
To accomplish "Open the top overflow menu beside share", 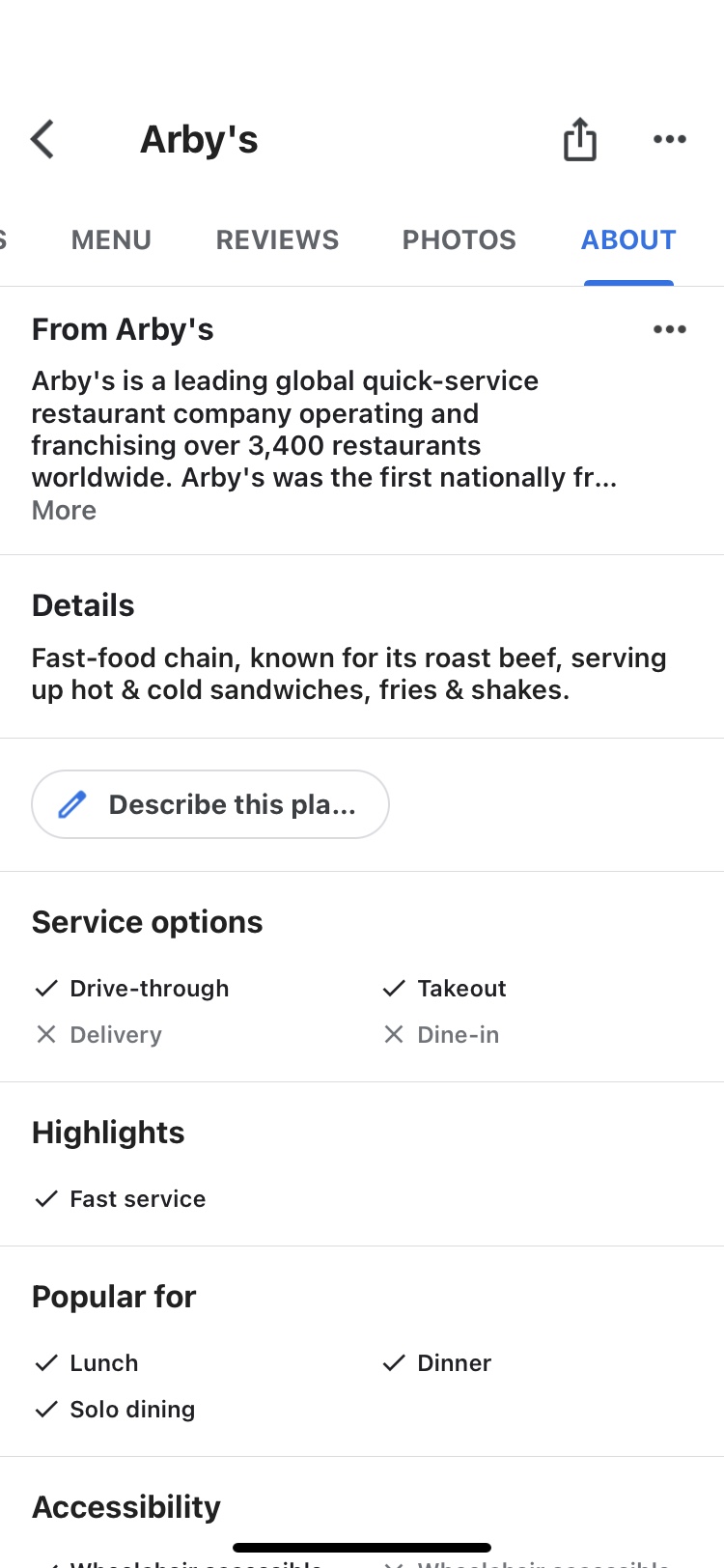I will [669, 140].
